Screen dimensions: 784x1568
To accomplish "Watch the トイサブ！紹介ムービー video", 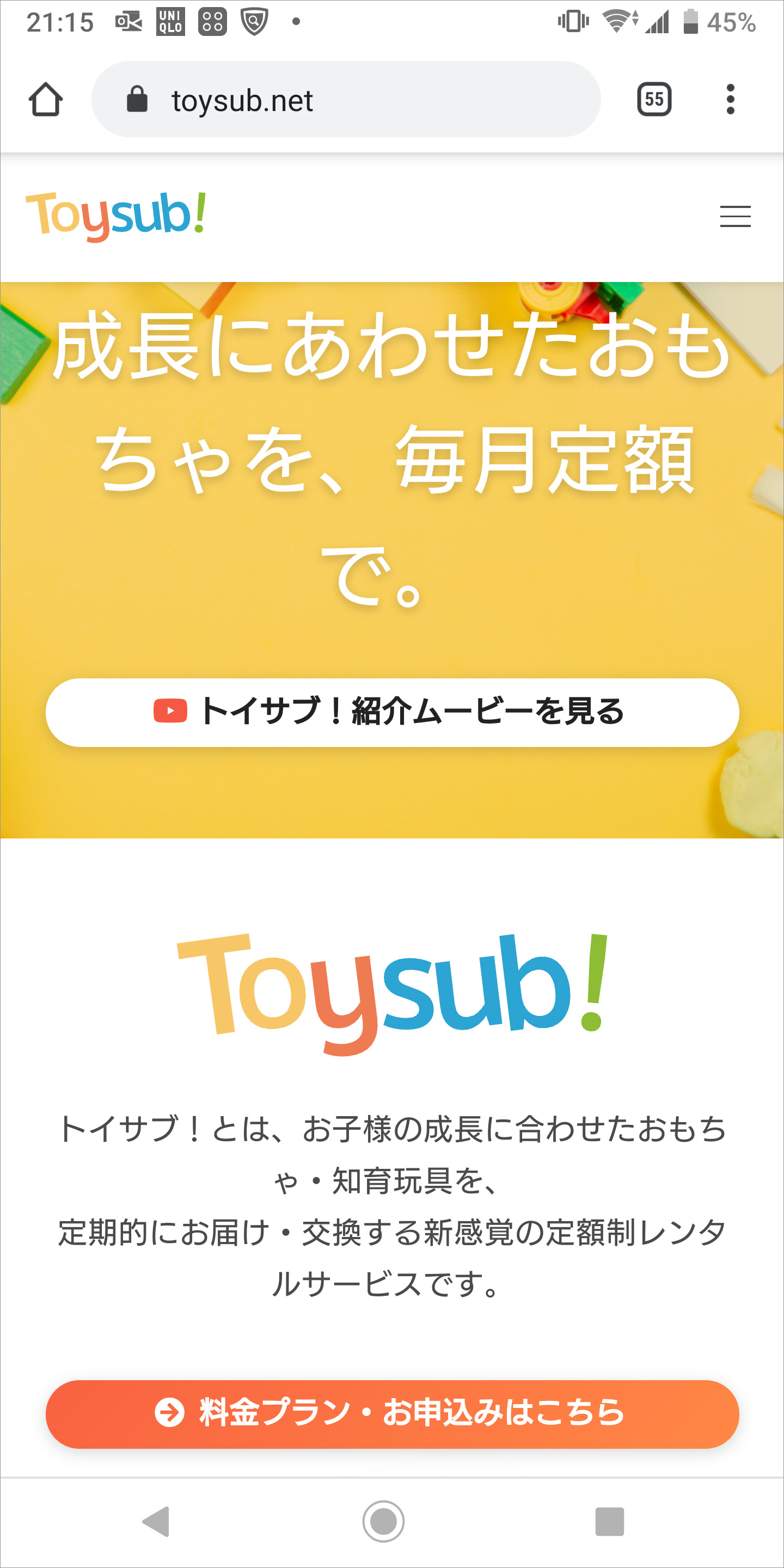I will (x=392, y=712).
